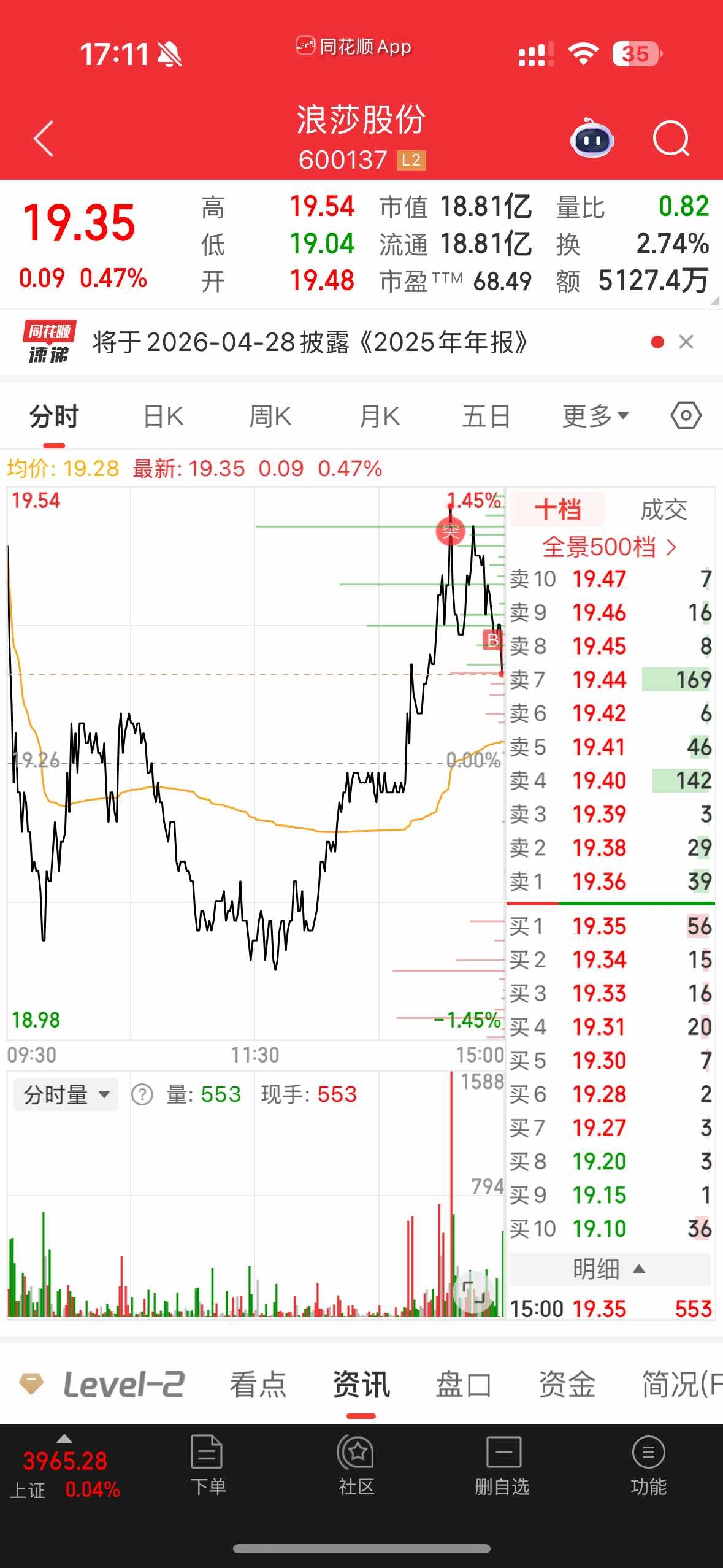Switch to the 日K daily chart tab
The image size is (723, 1568).
point(163,415)
